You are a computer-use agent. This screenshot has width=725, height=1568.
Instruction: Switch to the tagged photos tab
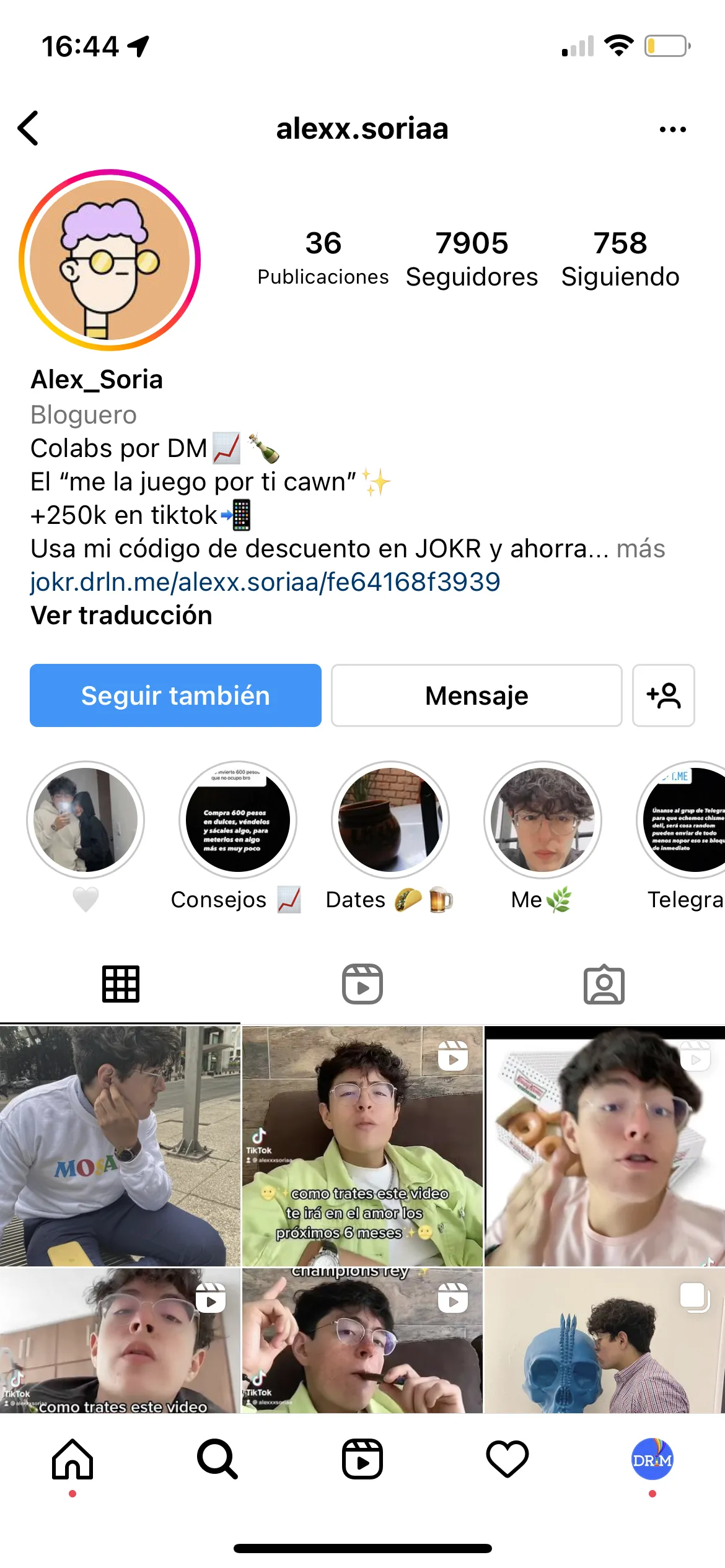[604, 984]
